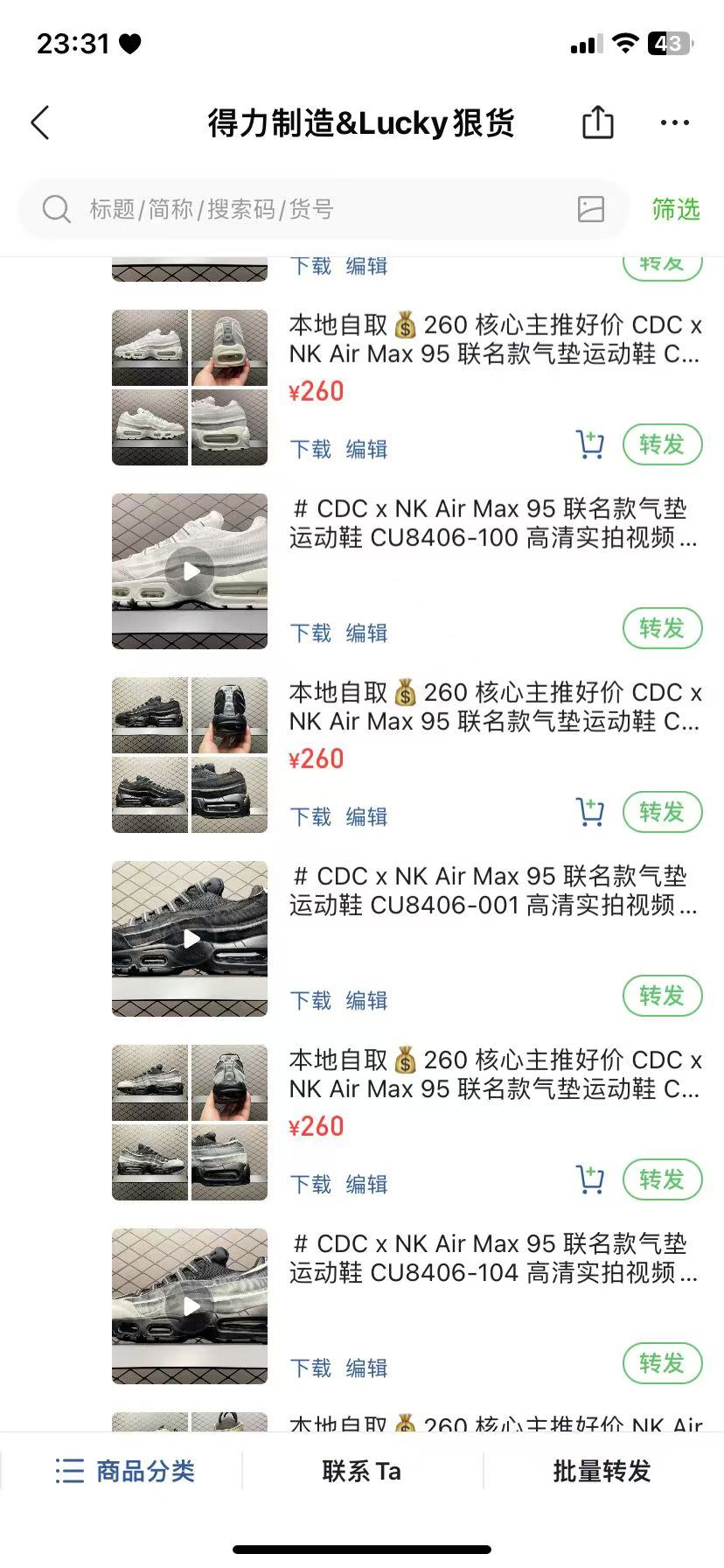The height and width of the screenshot is (1568, 724).
Task: Tap 转发 on the CU8406-100 video item
Action: click(x=662, y=628)
